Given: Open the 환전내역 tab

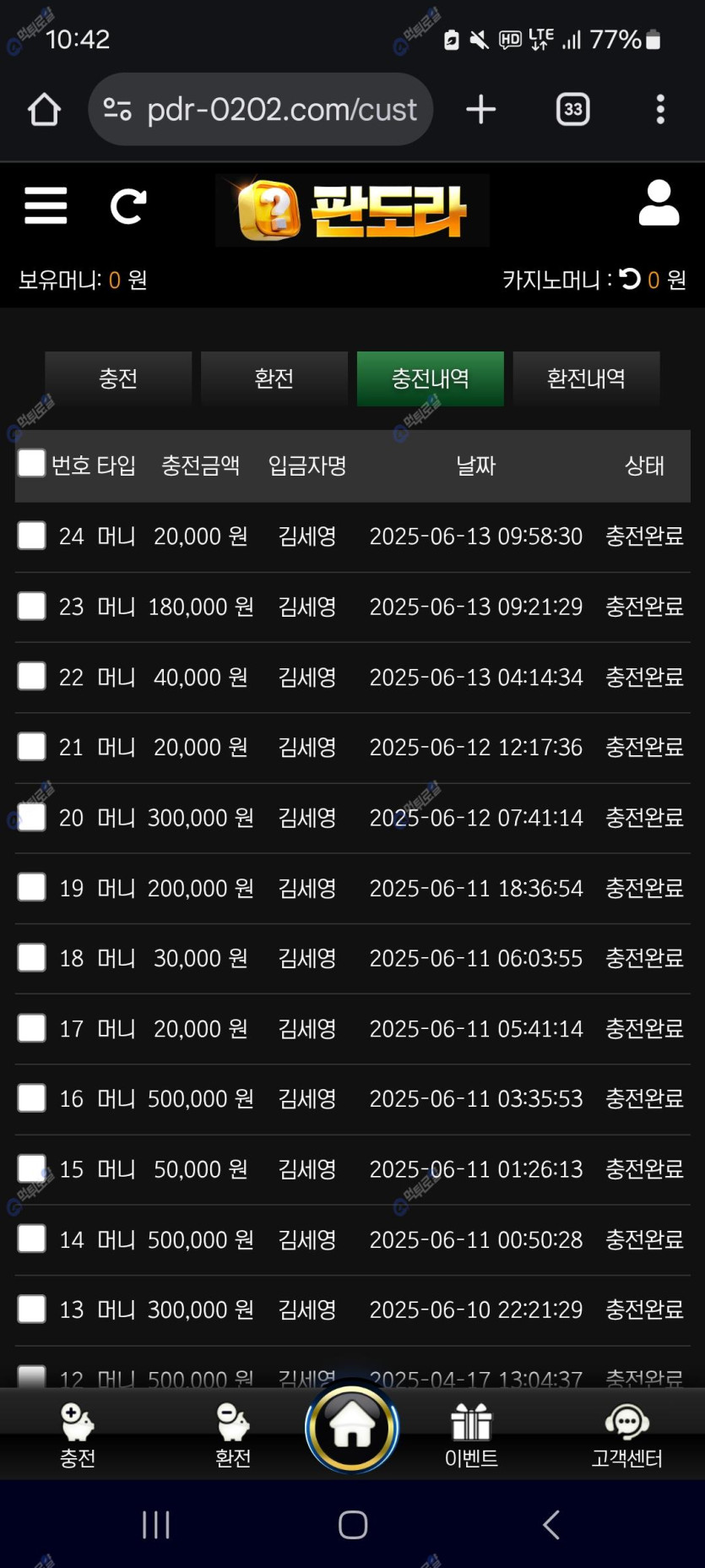Looking at the screenshot, I should 586,378.
